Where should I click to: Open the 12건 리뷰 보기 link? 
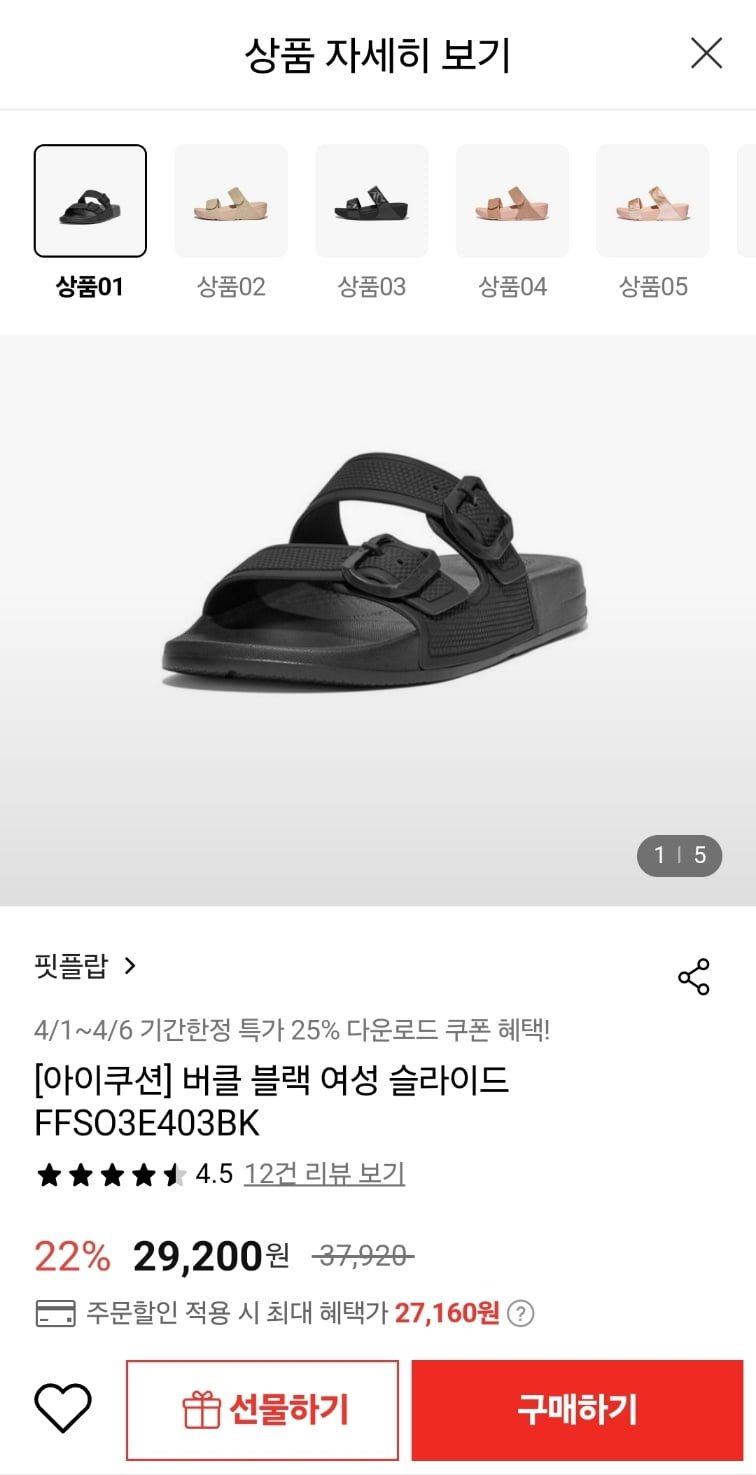click(324, 1173)
